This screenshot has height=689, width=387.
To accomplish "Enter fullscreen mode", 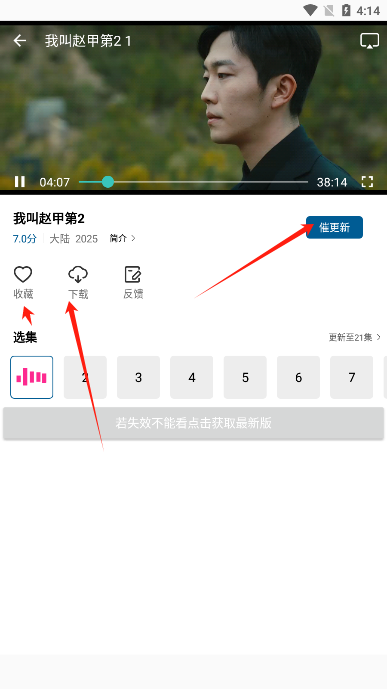I will [x=367, y=181].
